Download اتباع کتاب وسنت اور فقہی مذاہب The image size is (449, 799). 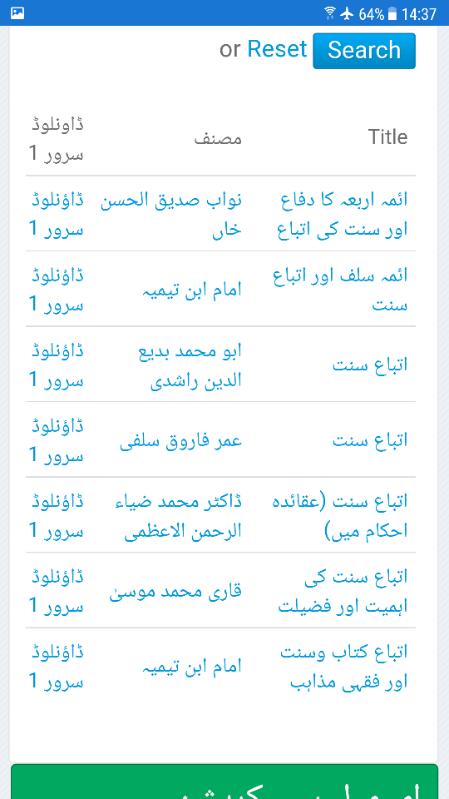[56, 667]
